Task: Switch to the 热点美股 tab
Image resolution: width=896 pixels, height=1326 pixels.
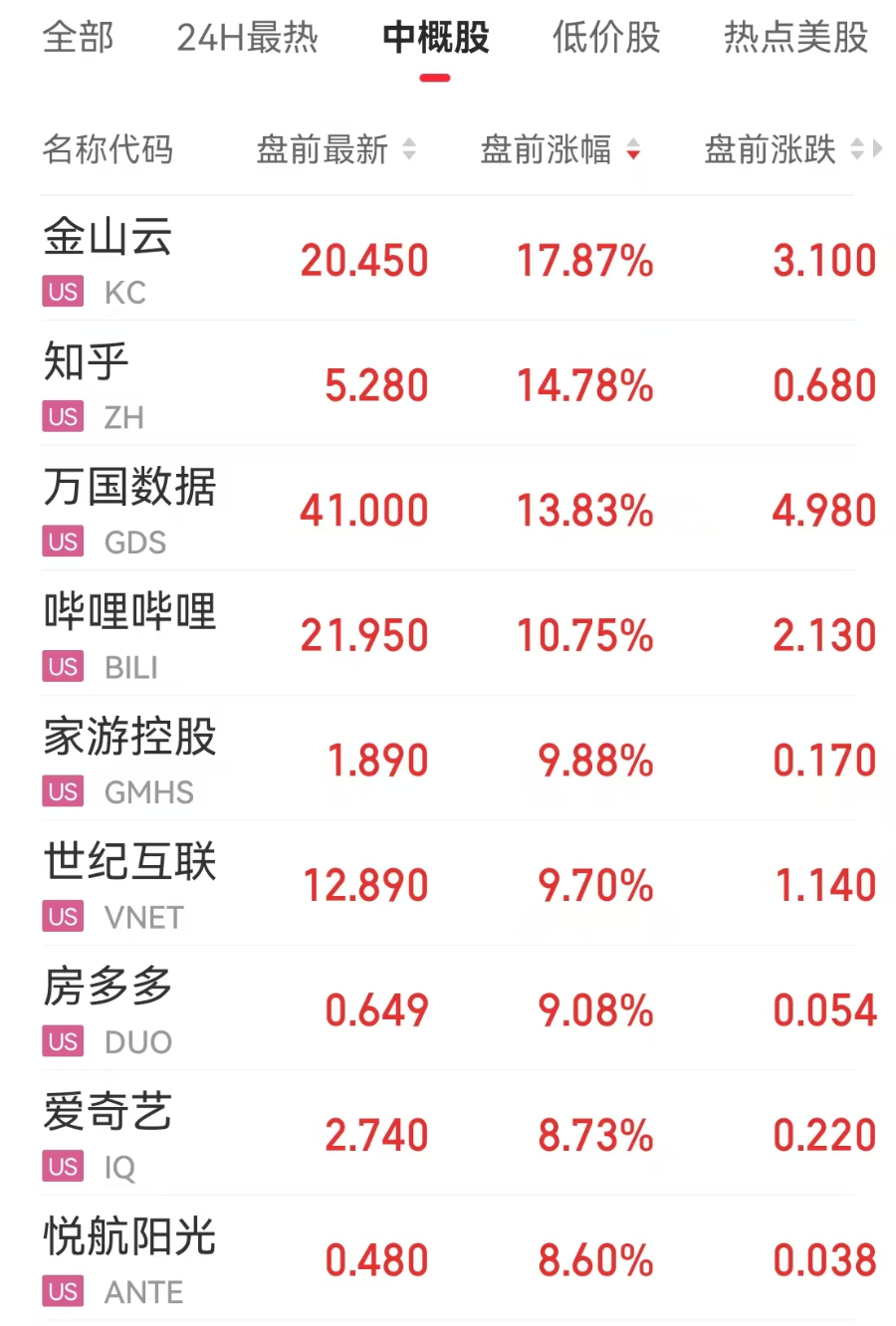Action: click(795, 38)
